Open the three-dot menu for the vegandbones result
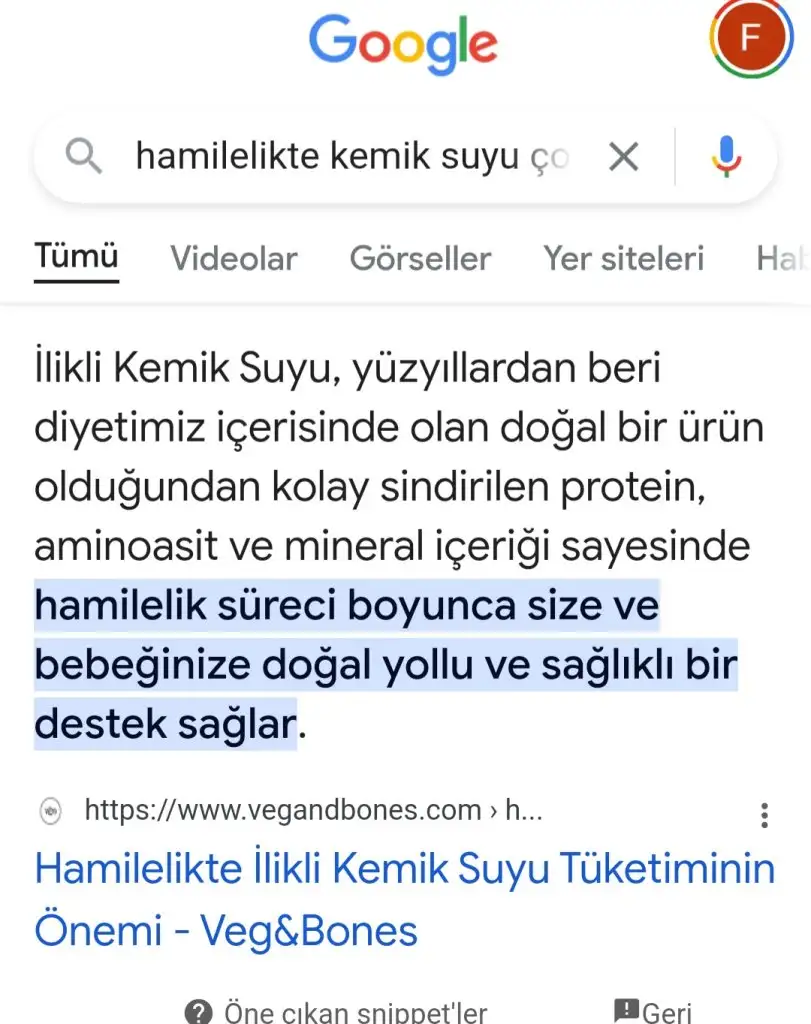Image resolution: width=811 pixels, height=1024 pixels. 764,814
